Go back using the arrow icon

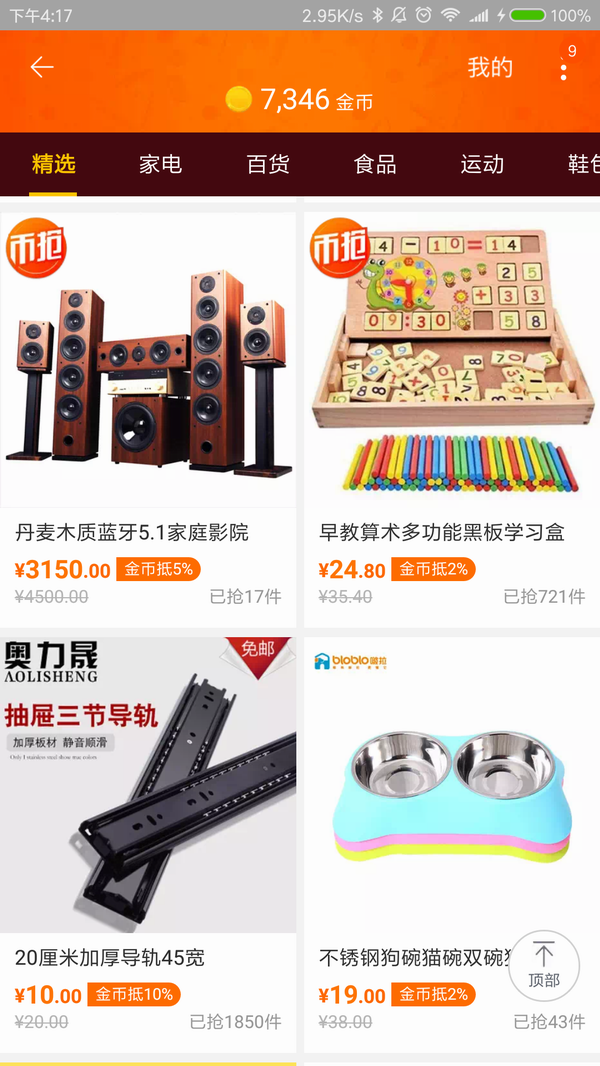(x=42, y=67)
